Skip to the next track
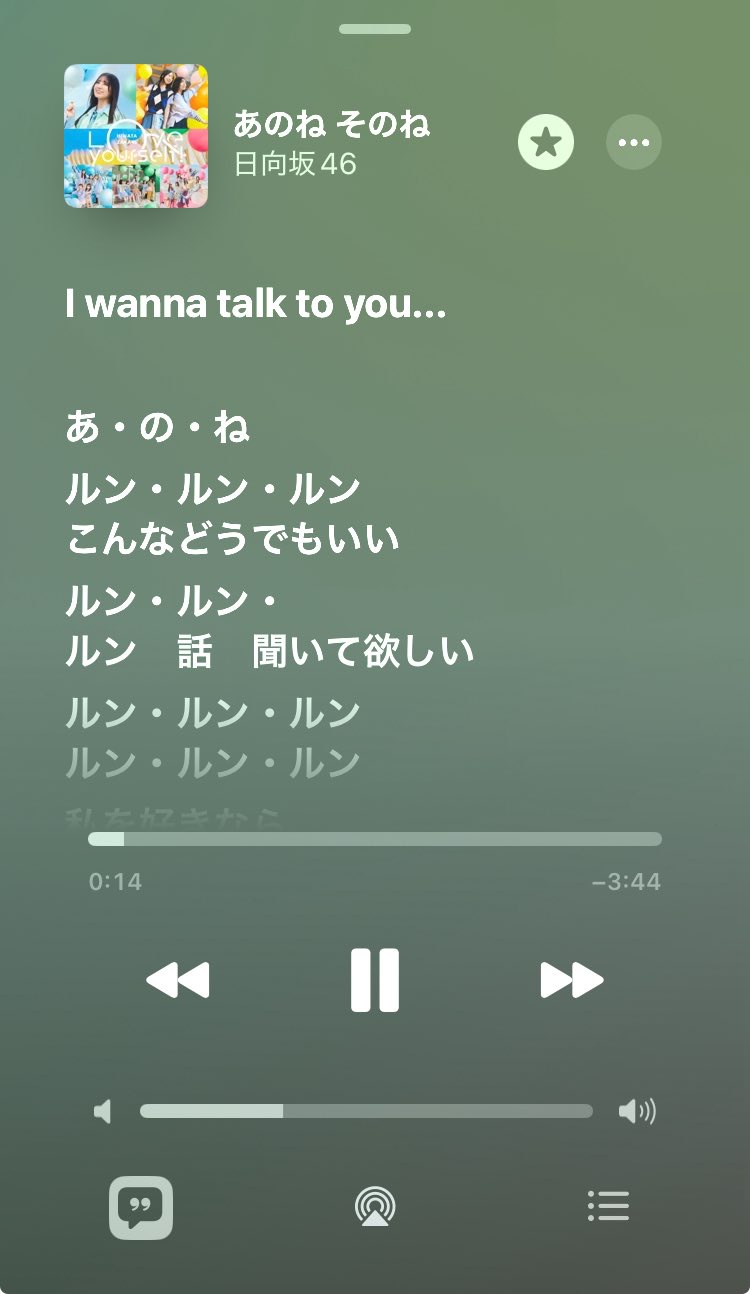 tap(572, 980)
